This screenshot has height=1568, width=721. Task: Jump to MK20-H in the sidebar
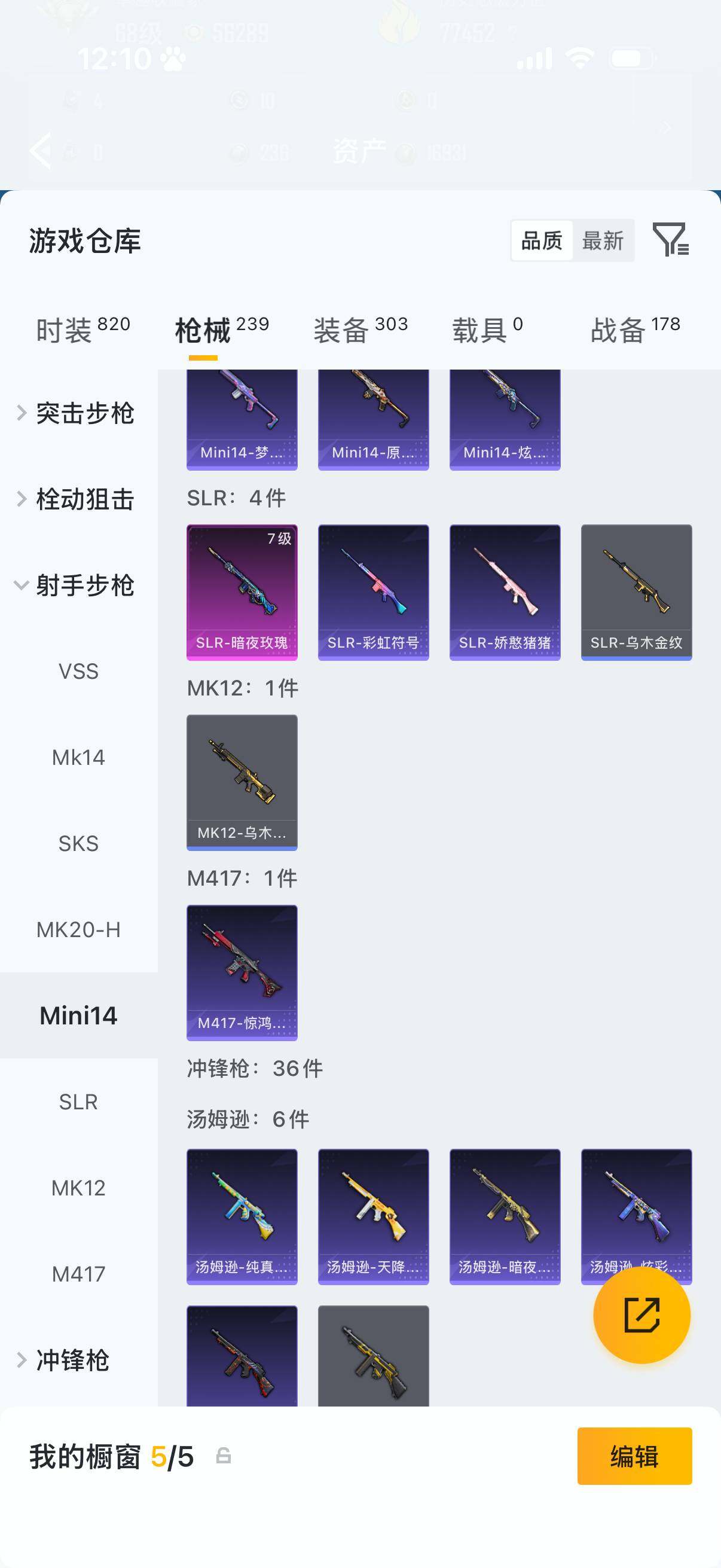coord(78,929)
